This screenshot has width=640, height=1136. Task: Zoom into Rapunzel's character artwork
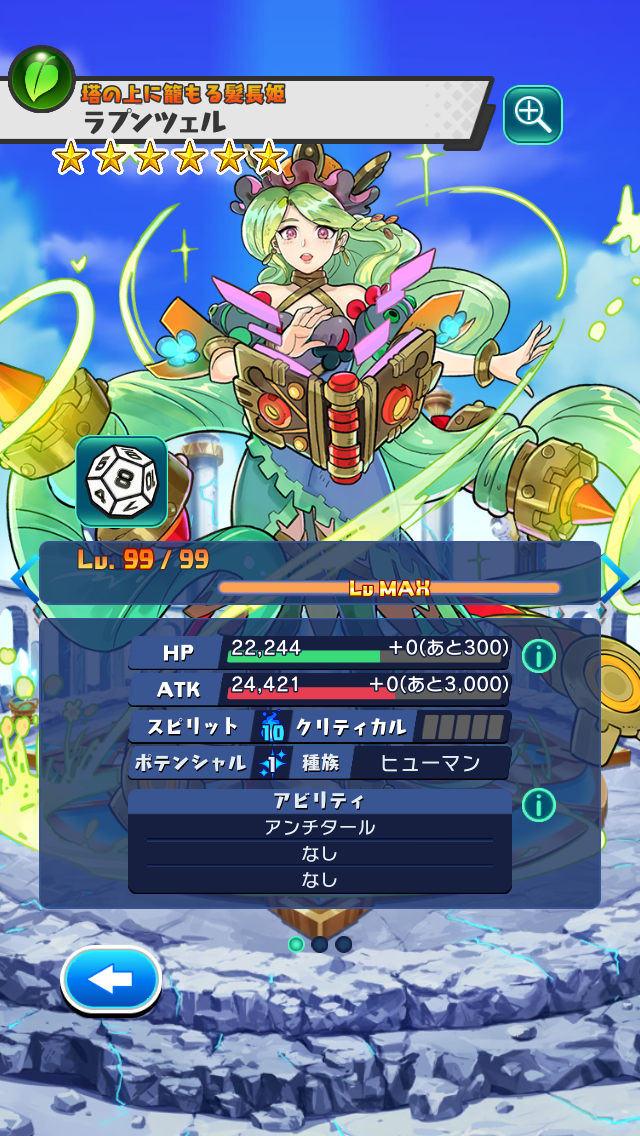[532, 115]
